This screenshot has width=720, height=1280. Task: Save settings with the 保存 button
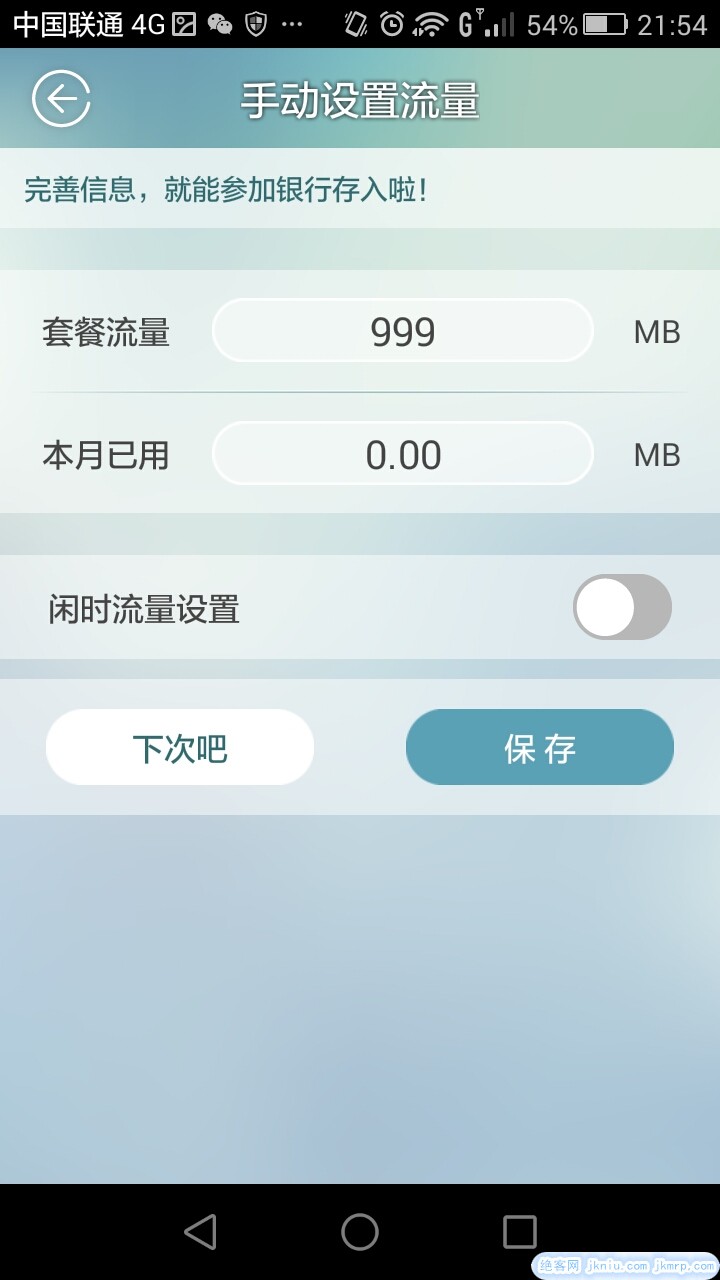(539, 748)
